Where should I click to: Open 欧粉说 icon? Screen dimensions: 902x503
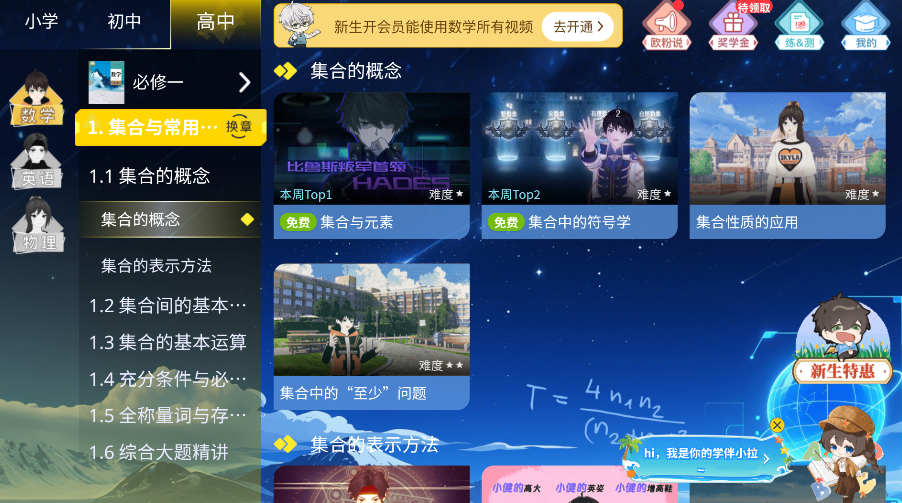tap(666, 26)
